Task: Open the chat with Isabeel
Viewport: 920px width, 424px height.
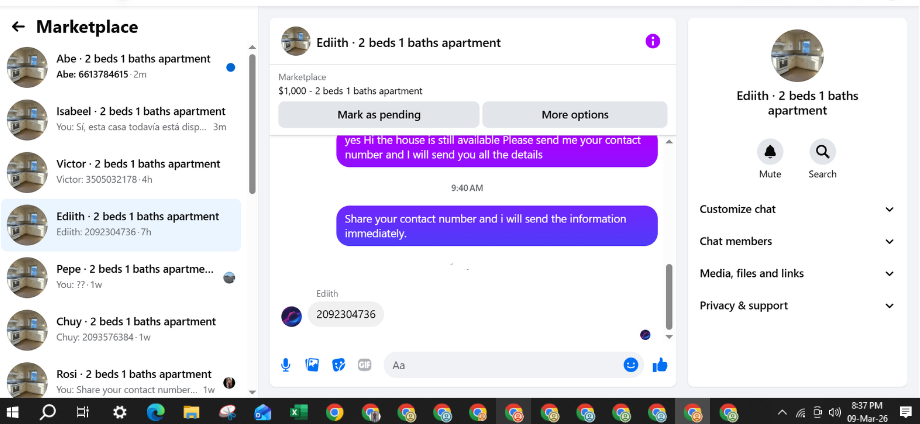Action: point(121,120)
